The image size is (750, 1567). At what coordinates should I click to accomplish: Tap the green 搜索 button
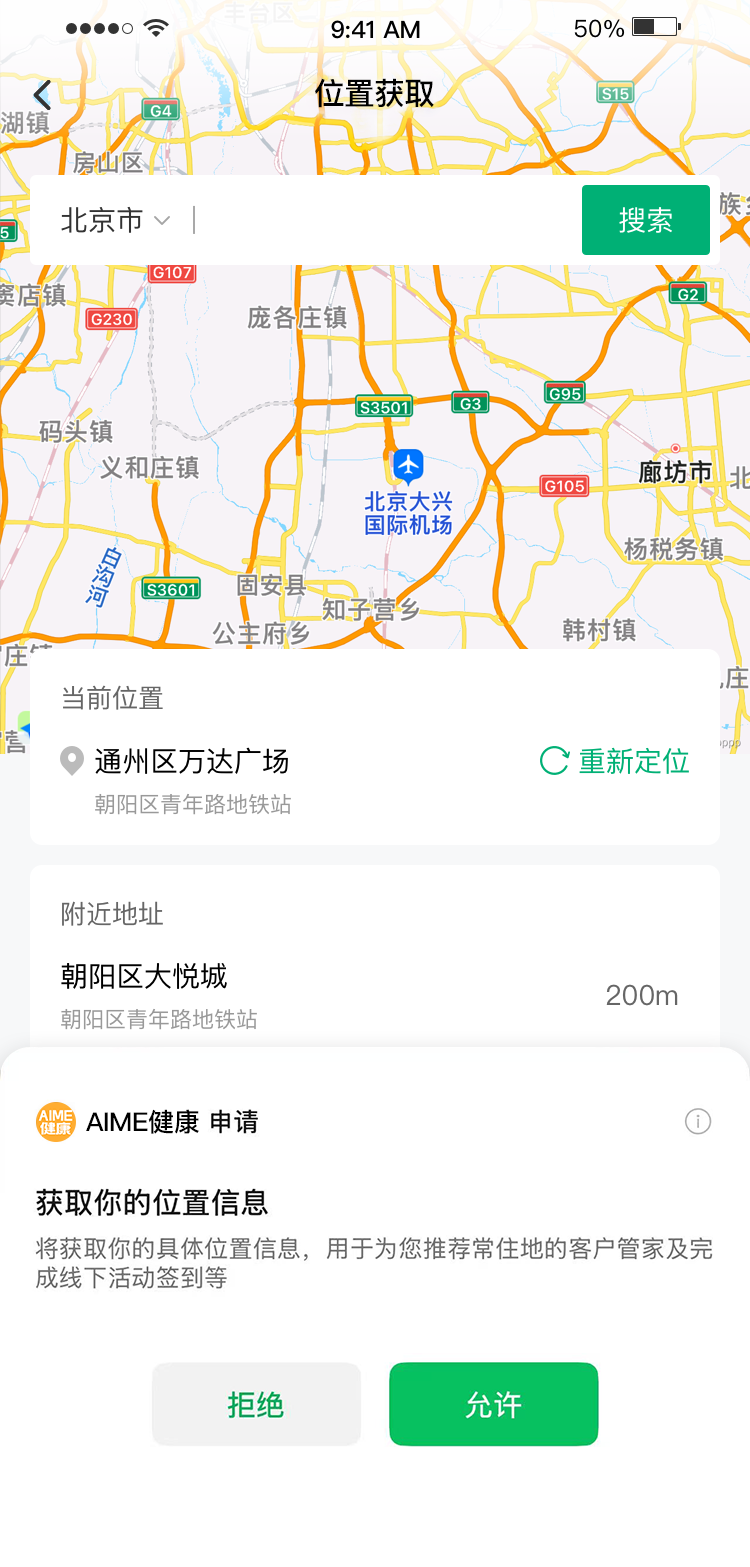646,220
